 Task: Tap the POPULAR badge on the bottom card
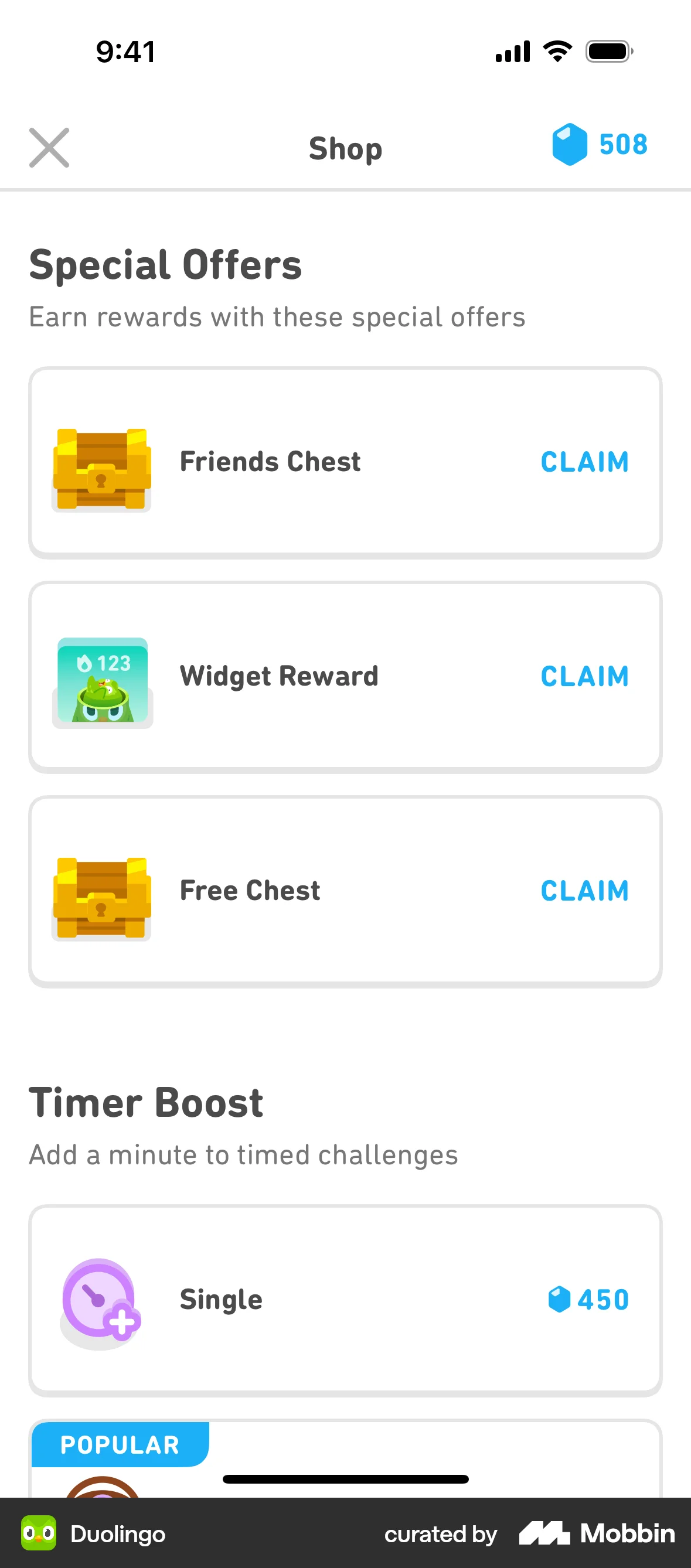(x=119, y=1444)
